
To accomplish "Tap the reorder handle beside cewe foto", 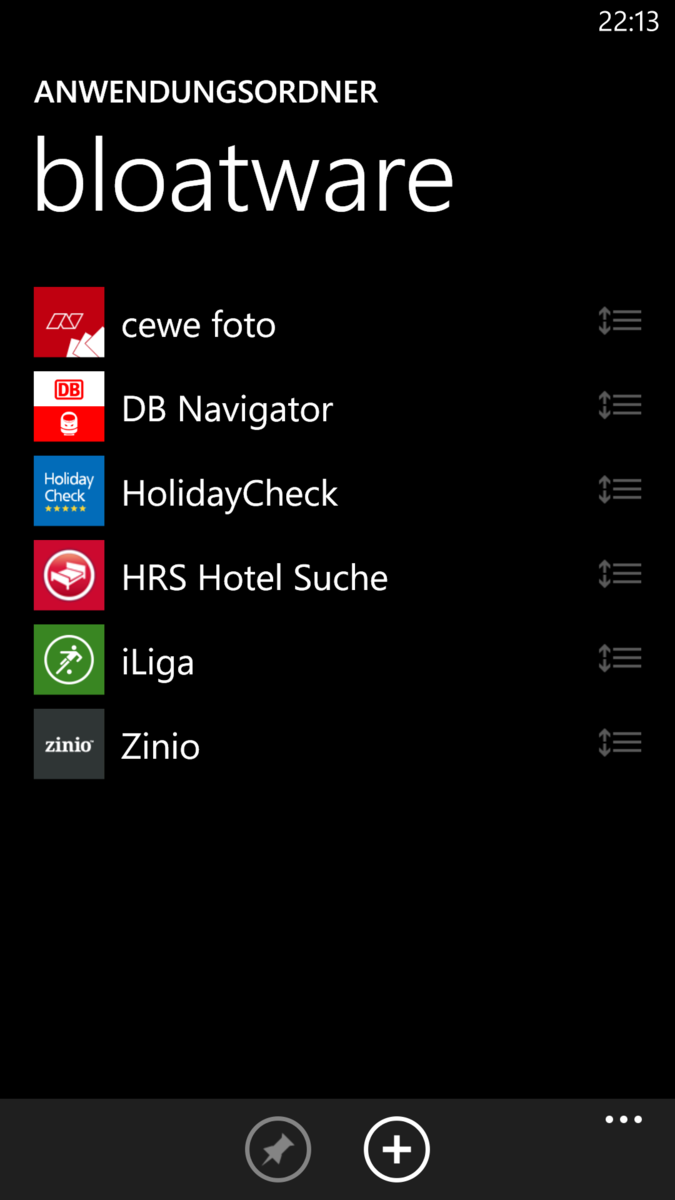I will click(x=620, y=321).
